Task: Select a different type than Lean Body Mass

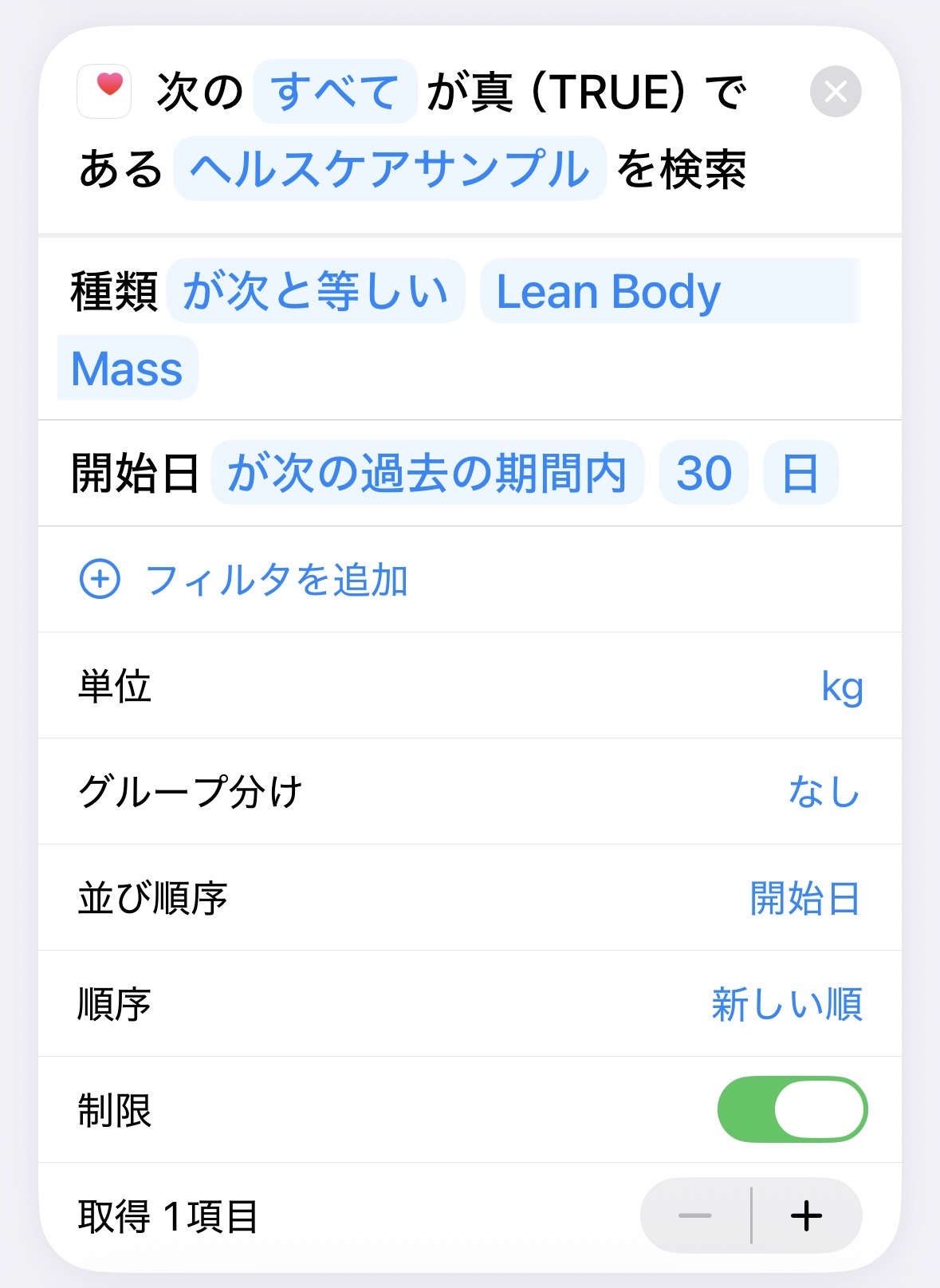Action: pyautogui.click(x=608, y=292)
